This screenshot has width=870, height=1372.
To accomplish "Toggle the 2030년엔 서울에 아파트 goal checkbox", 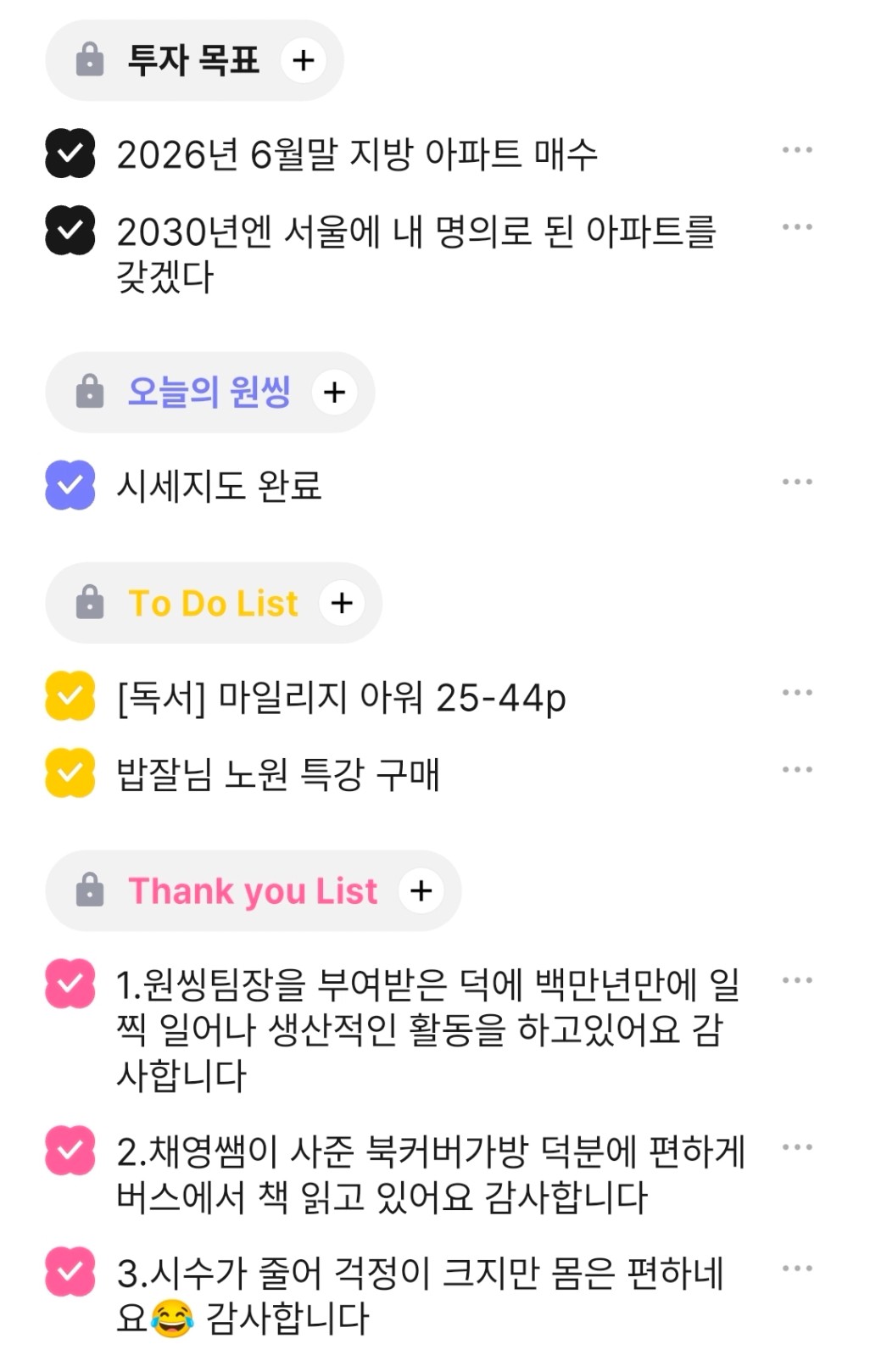I will 70,230.
